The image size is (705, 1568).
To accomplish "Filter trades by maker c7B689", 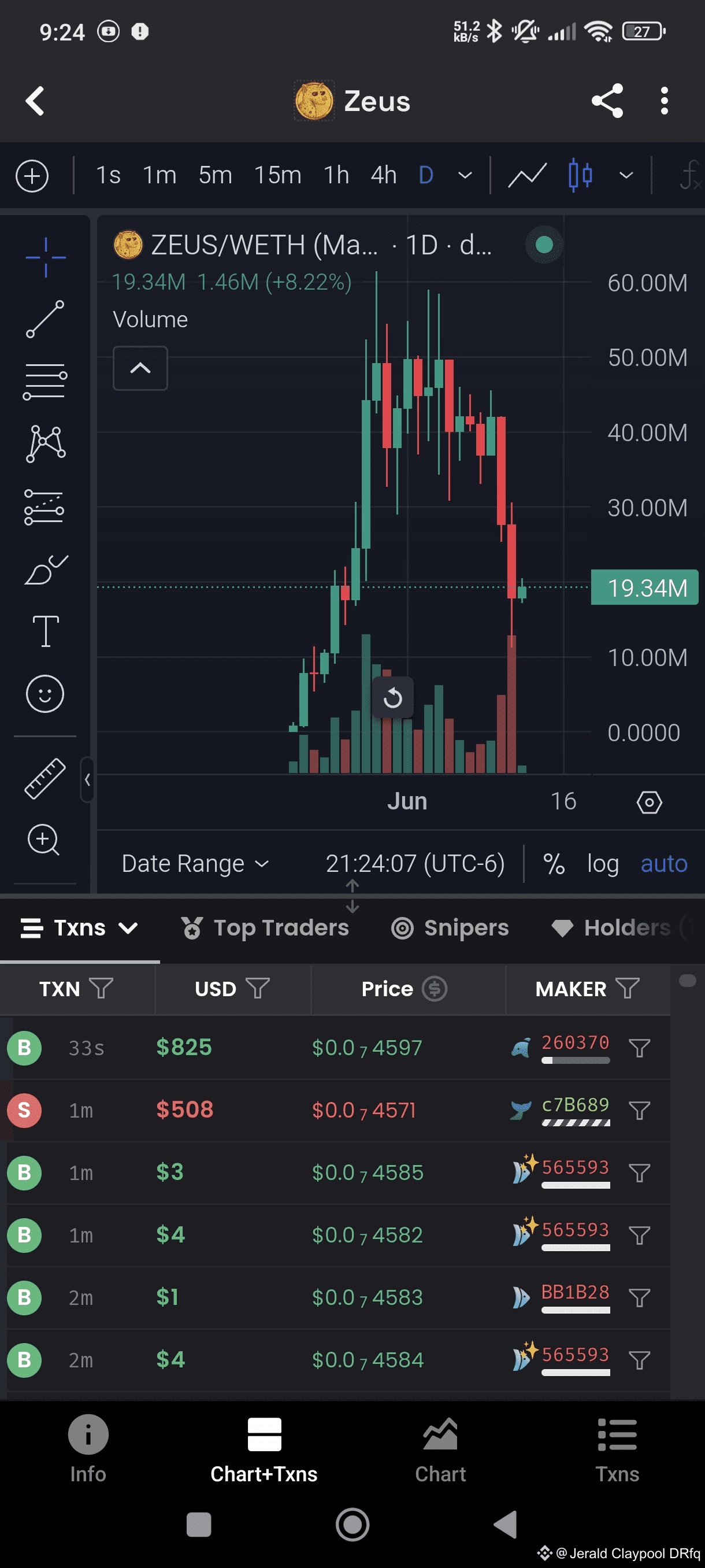I will [639, 1110].
